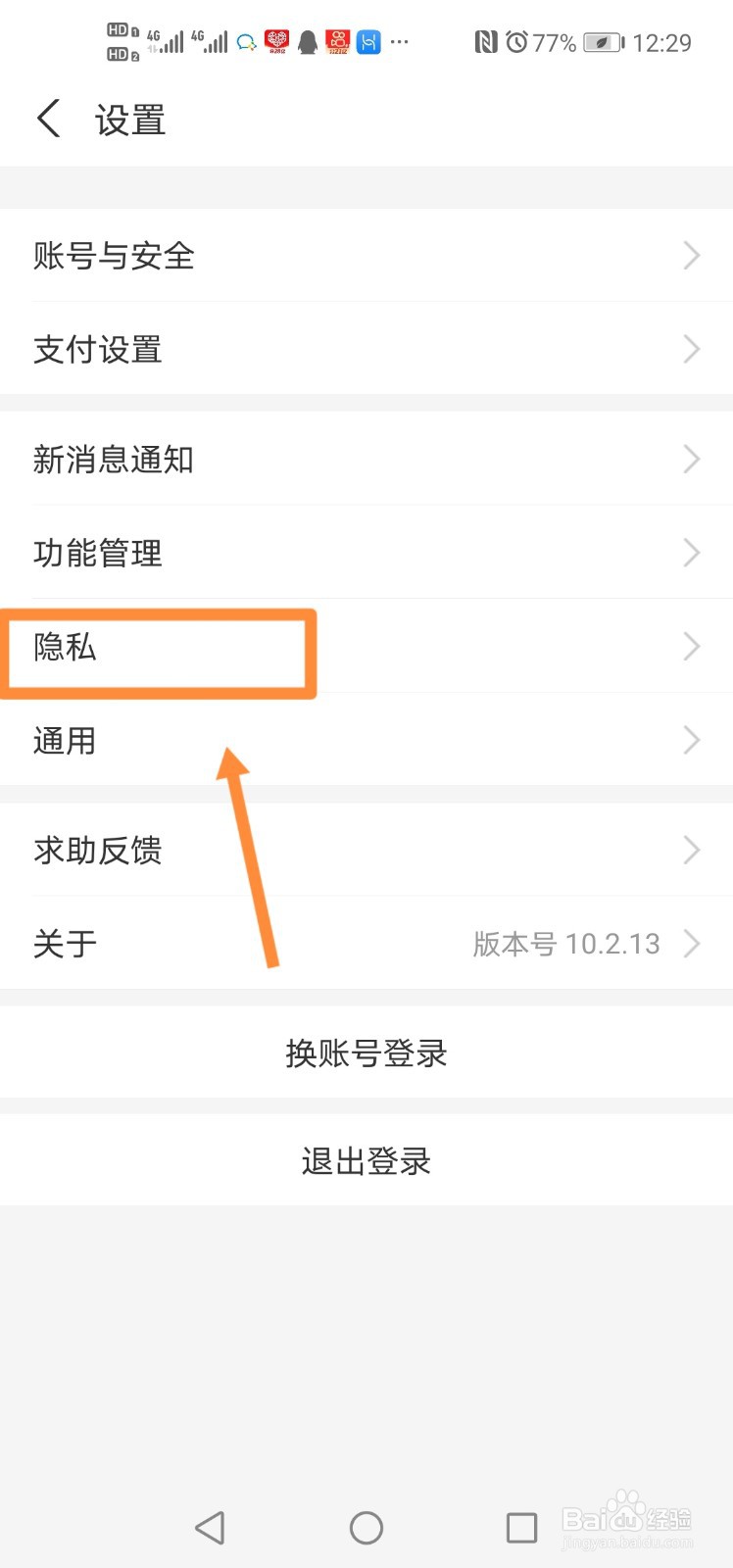This screenshot has height=1568, width=733.
Task: Tap the overflow dots in the notification bar
Action: (399, 42)
